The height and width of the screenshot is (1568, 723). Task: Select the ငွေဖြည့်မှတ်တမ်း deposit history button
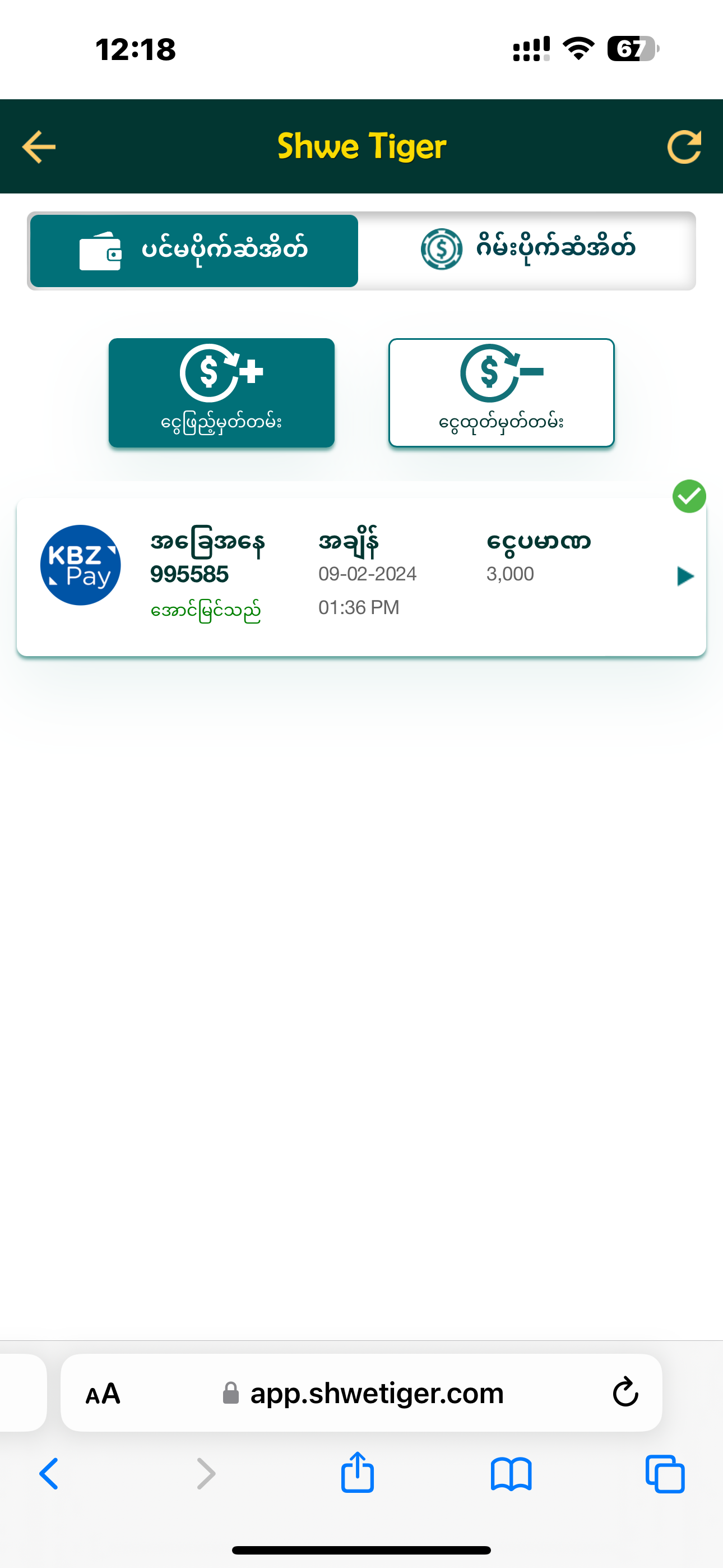click(x=221, y=393)
